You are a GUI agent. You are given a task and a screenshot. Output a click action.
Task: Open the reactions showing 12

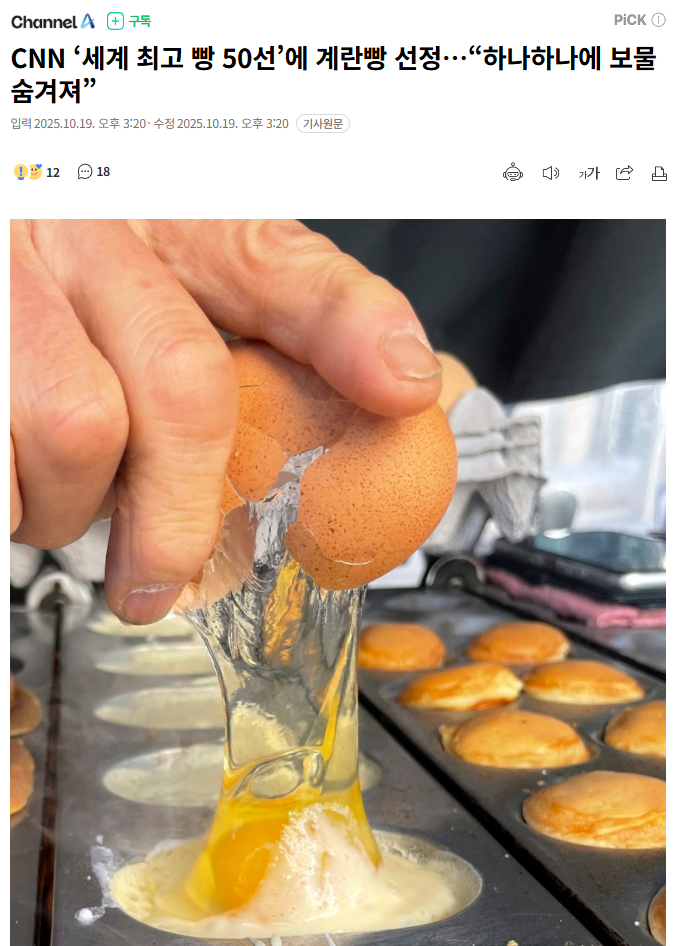[37, 172]
